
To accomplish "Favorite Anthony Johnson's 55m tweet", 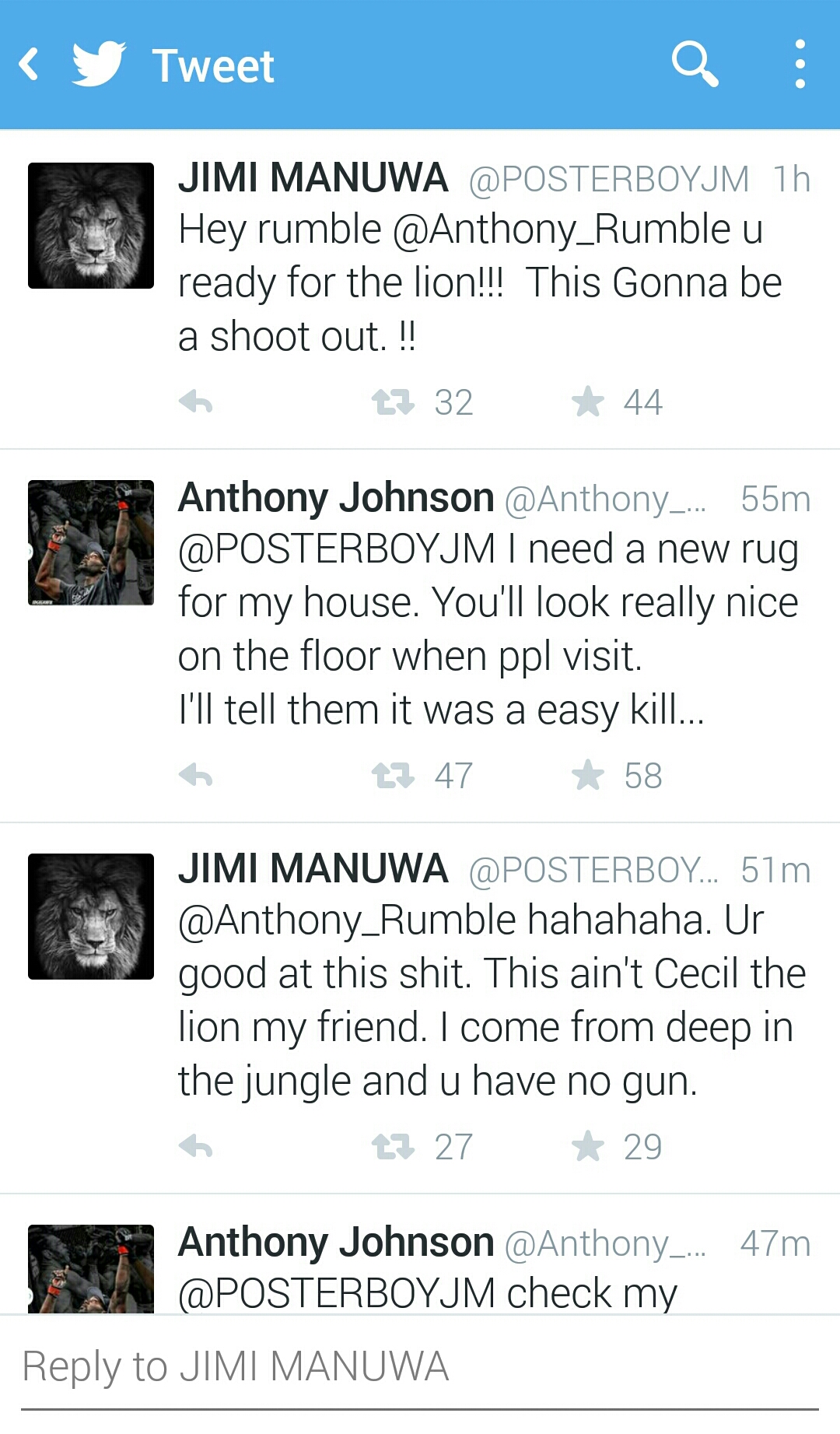I will pyautogui.click(x=588, y=775).
